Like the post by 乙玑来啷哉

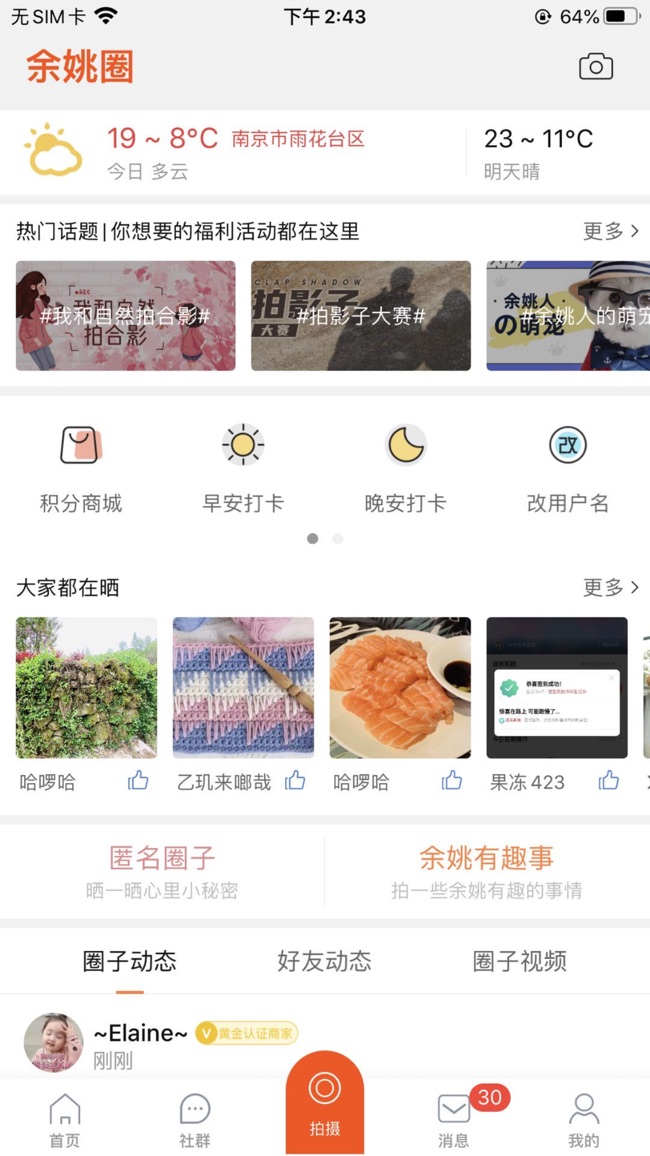295,781
